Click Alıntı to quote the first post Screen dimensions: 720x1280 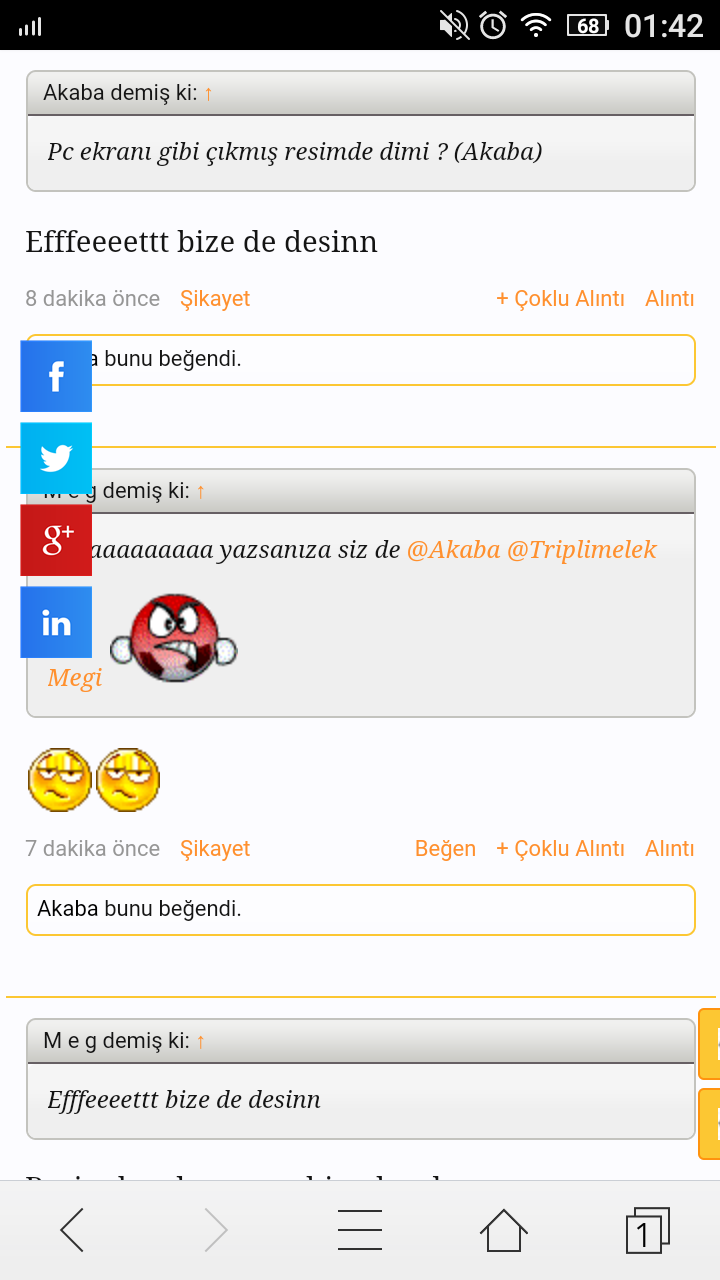(x=669, y=298)
